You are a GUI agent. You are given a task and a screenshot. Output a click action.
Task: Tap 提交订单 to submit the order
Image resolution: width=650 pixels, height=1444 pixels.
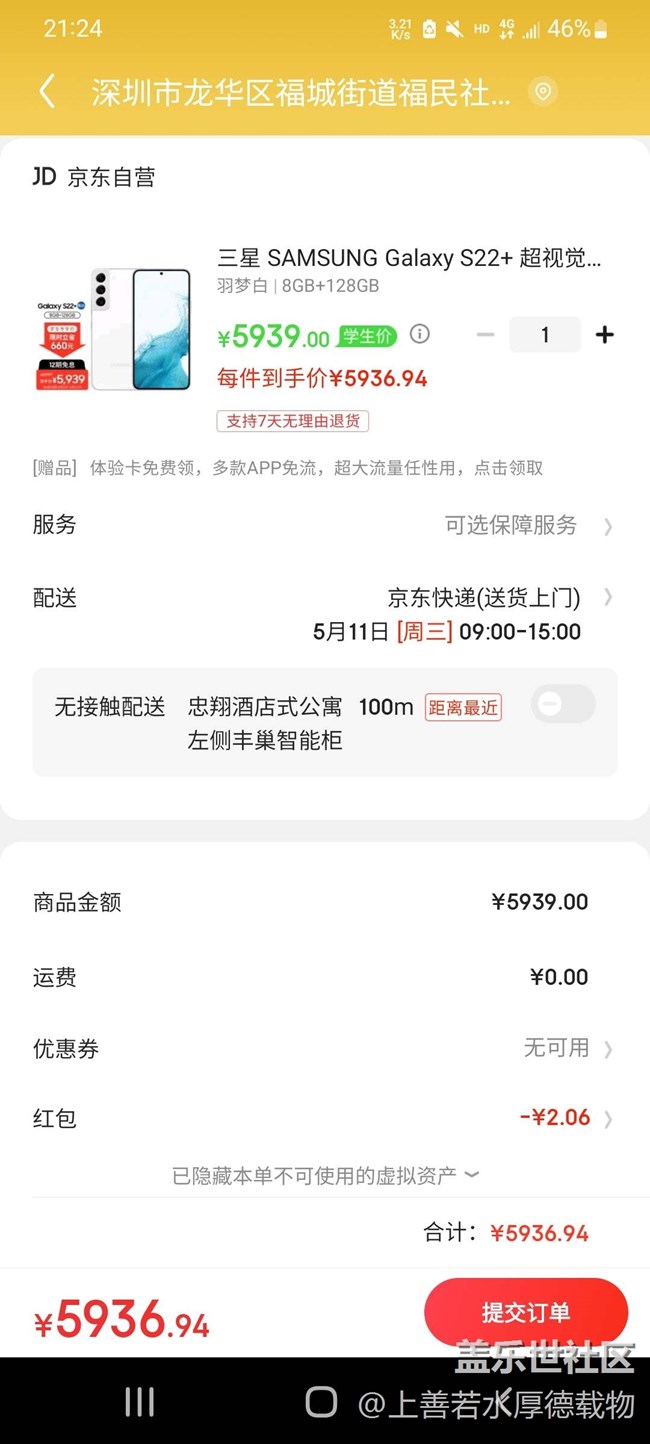point(525,1312)
